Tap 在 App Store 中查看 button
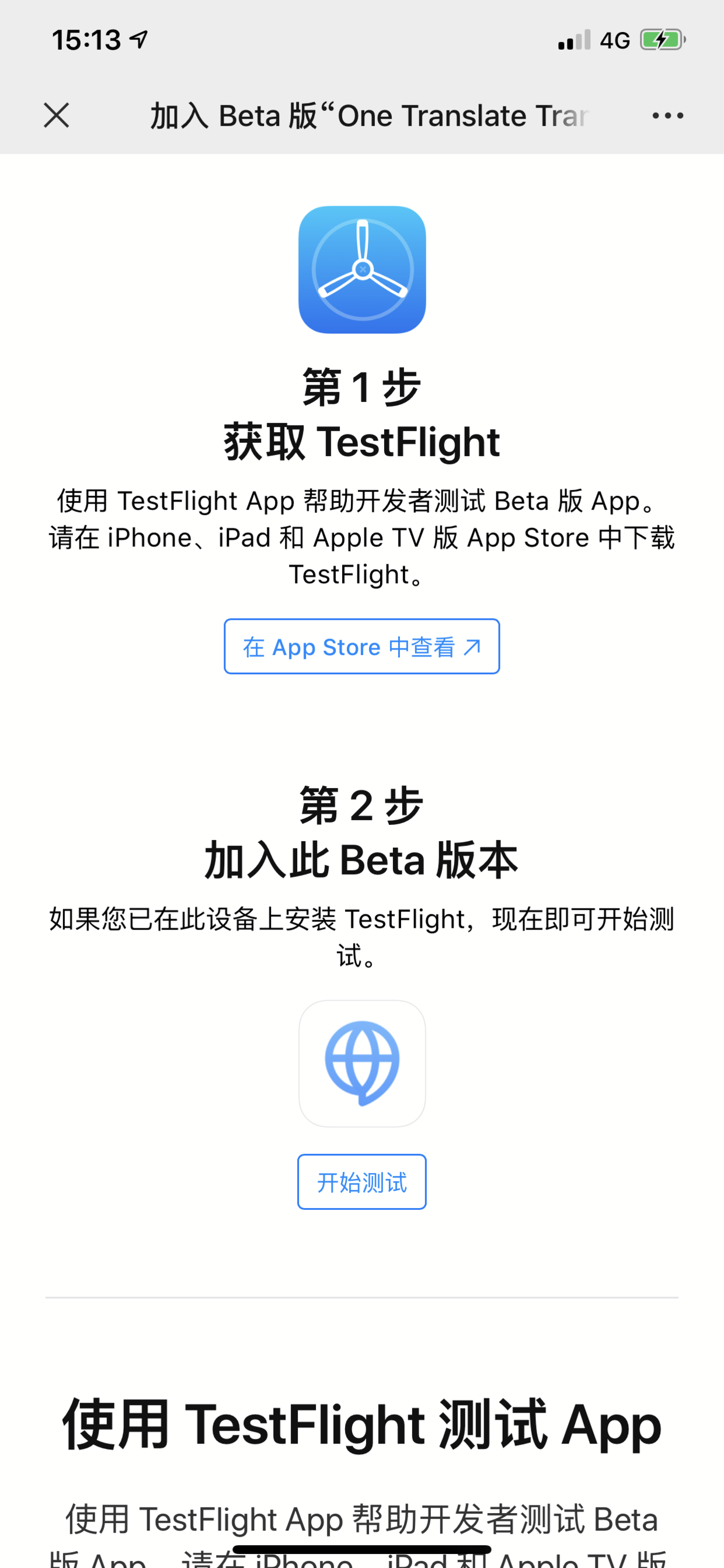This screenshot has height=1568, width=724. pyautogui.click(x=361, y=647)
